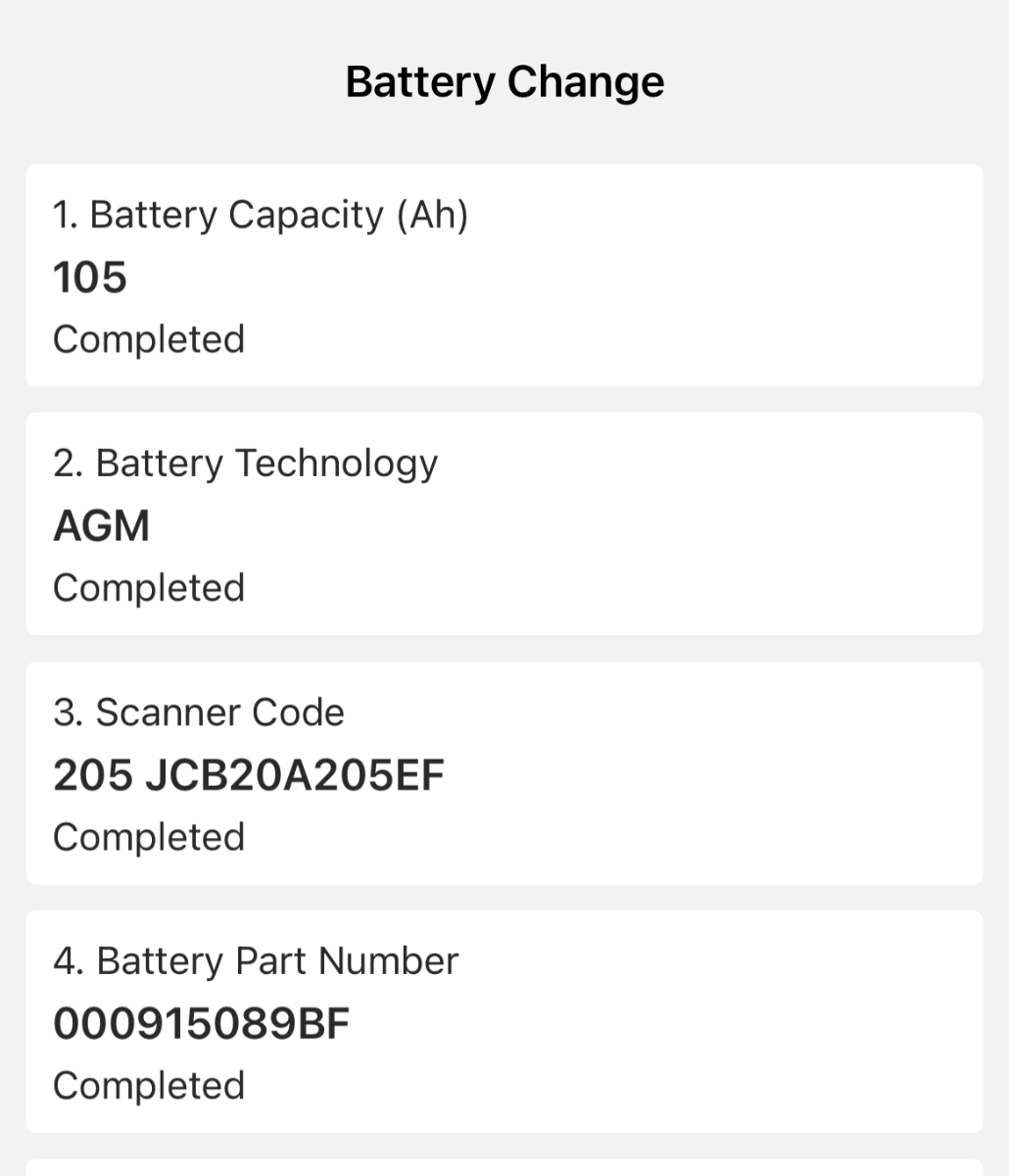Open the Battery Part Number step
The image size is (1009, 1176).
(x=504, y=1022)
